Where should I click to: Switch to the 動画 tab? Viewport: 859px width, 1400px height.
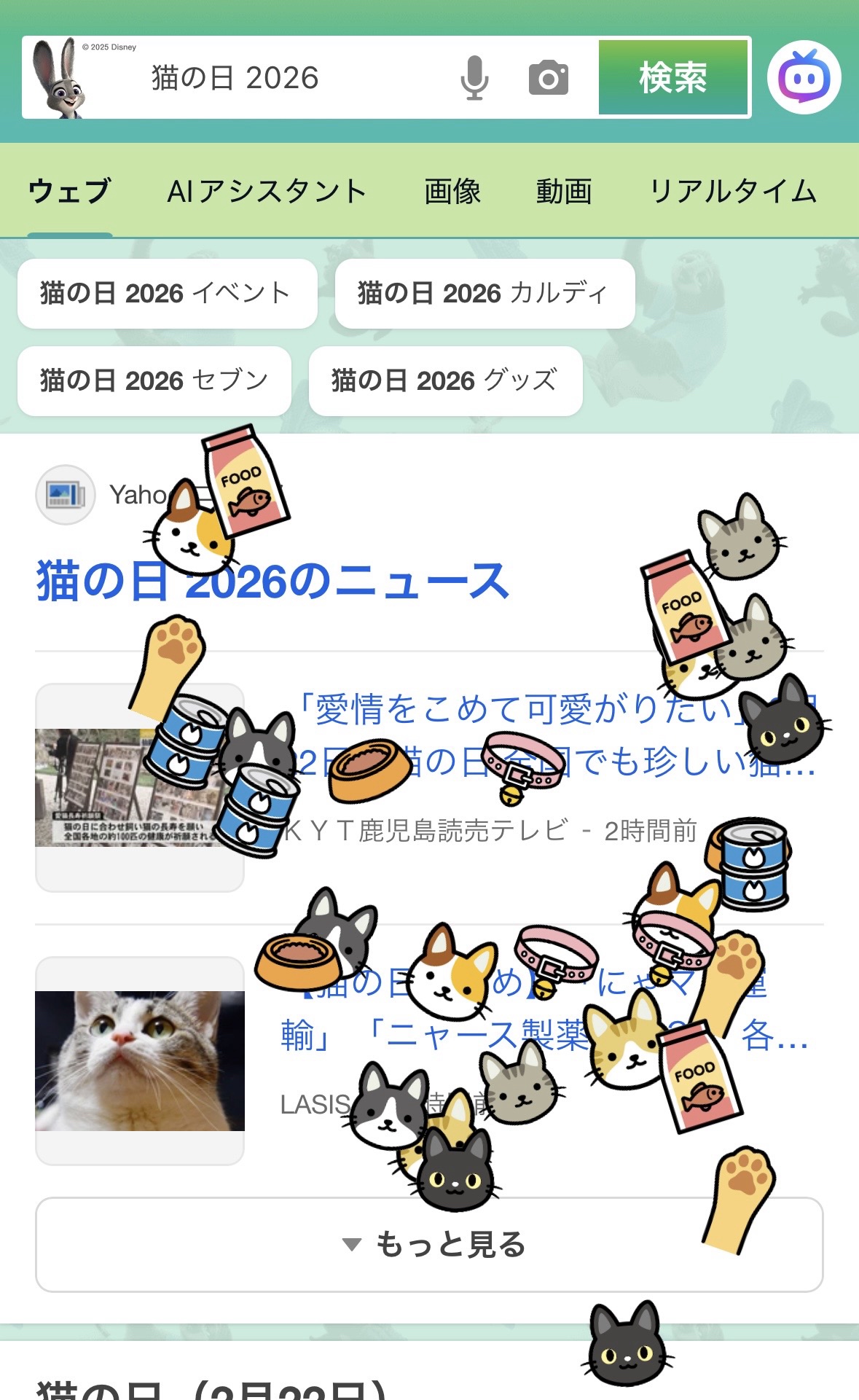(564, 192)
